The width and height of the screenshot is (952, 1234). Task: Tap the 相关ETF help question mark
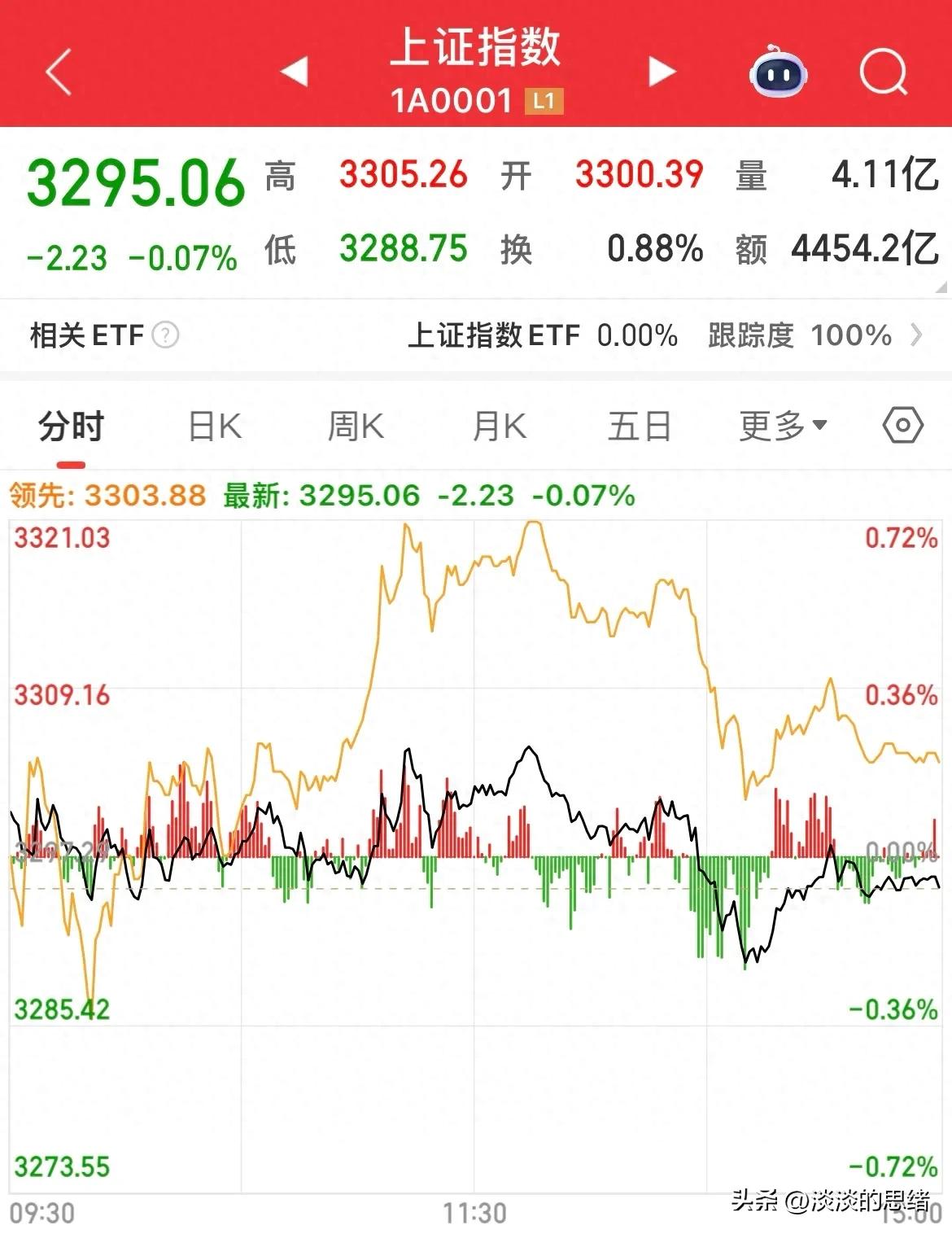coord(166,335)
